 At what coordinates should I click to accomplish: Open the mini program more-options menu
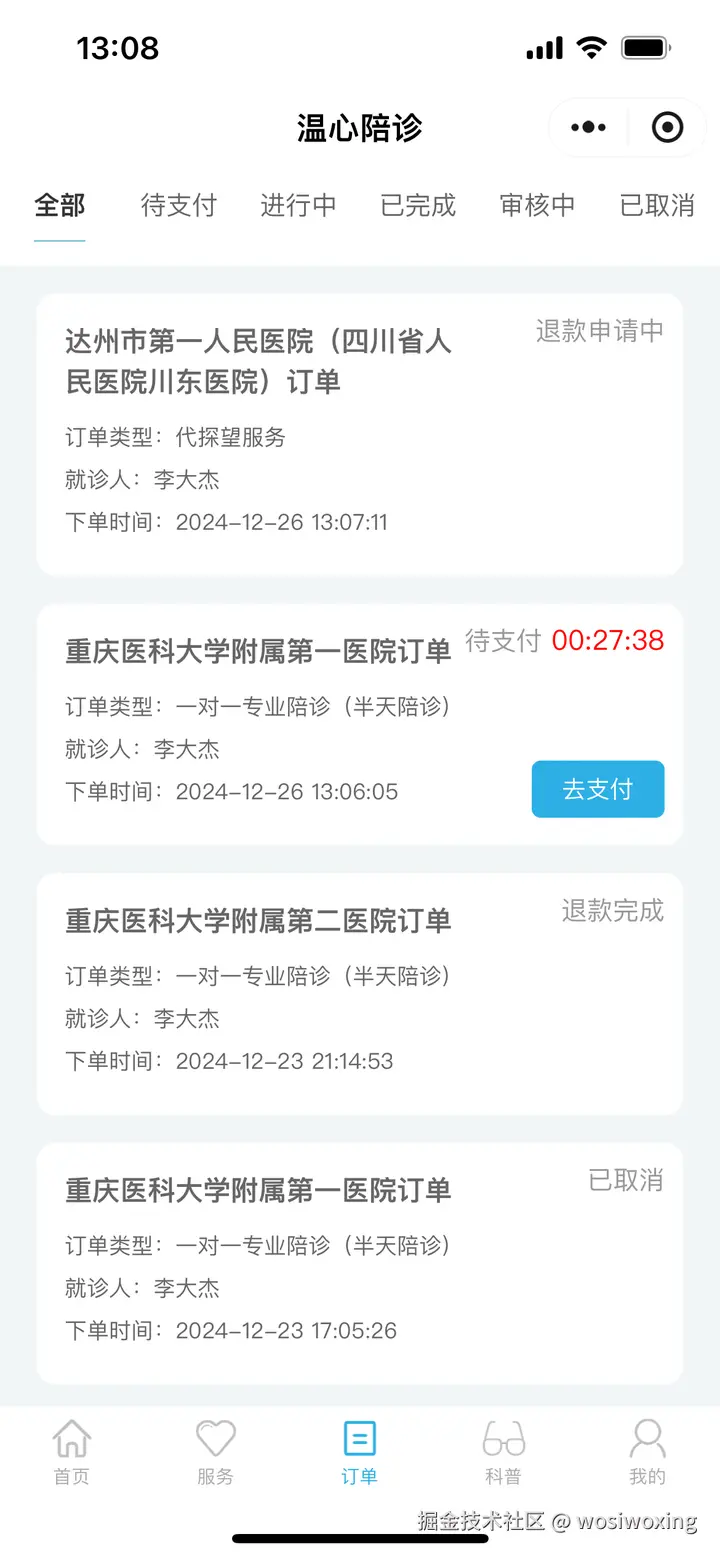(588, 127)
